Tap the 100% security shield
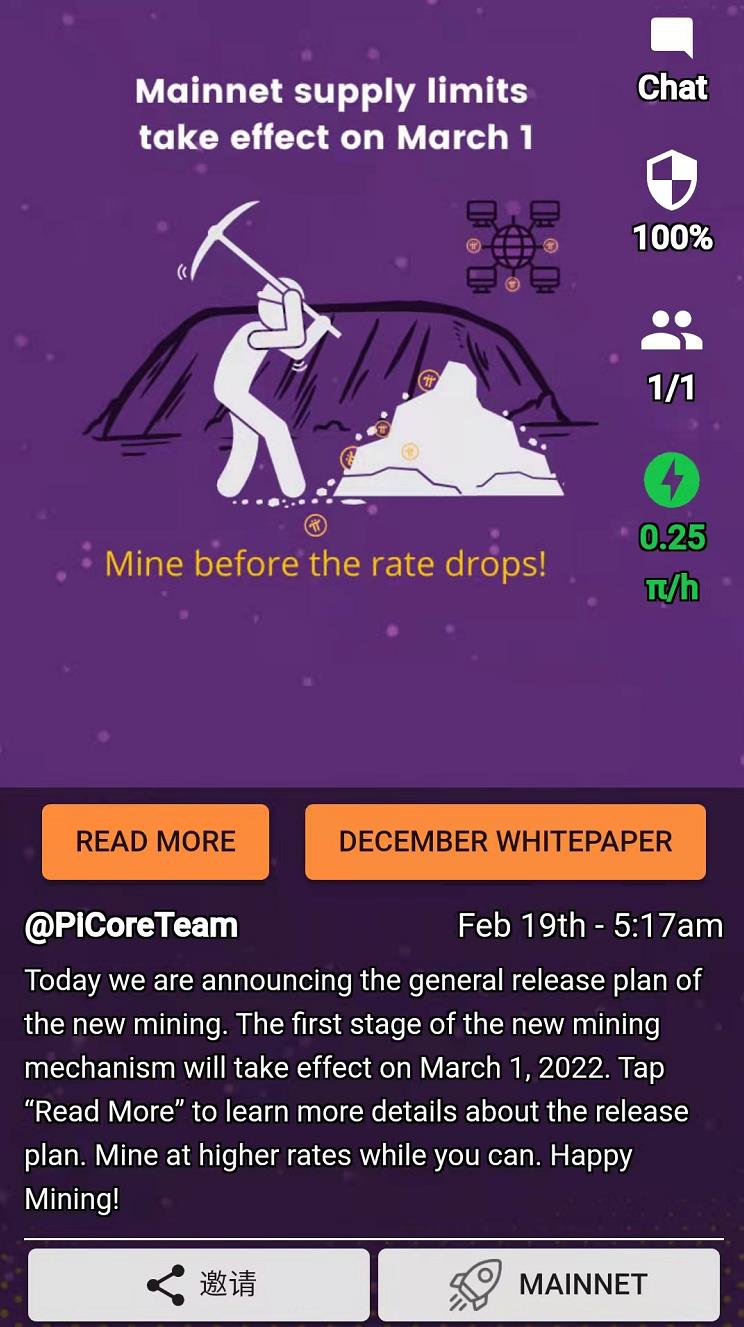This screenshot has height=1327, width=744. click(x=672, y=181)
